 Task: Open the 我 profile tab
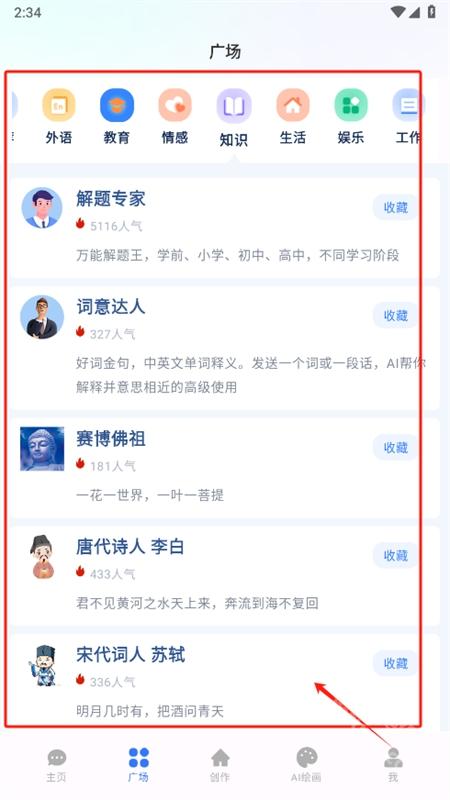[393, 765]
